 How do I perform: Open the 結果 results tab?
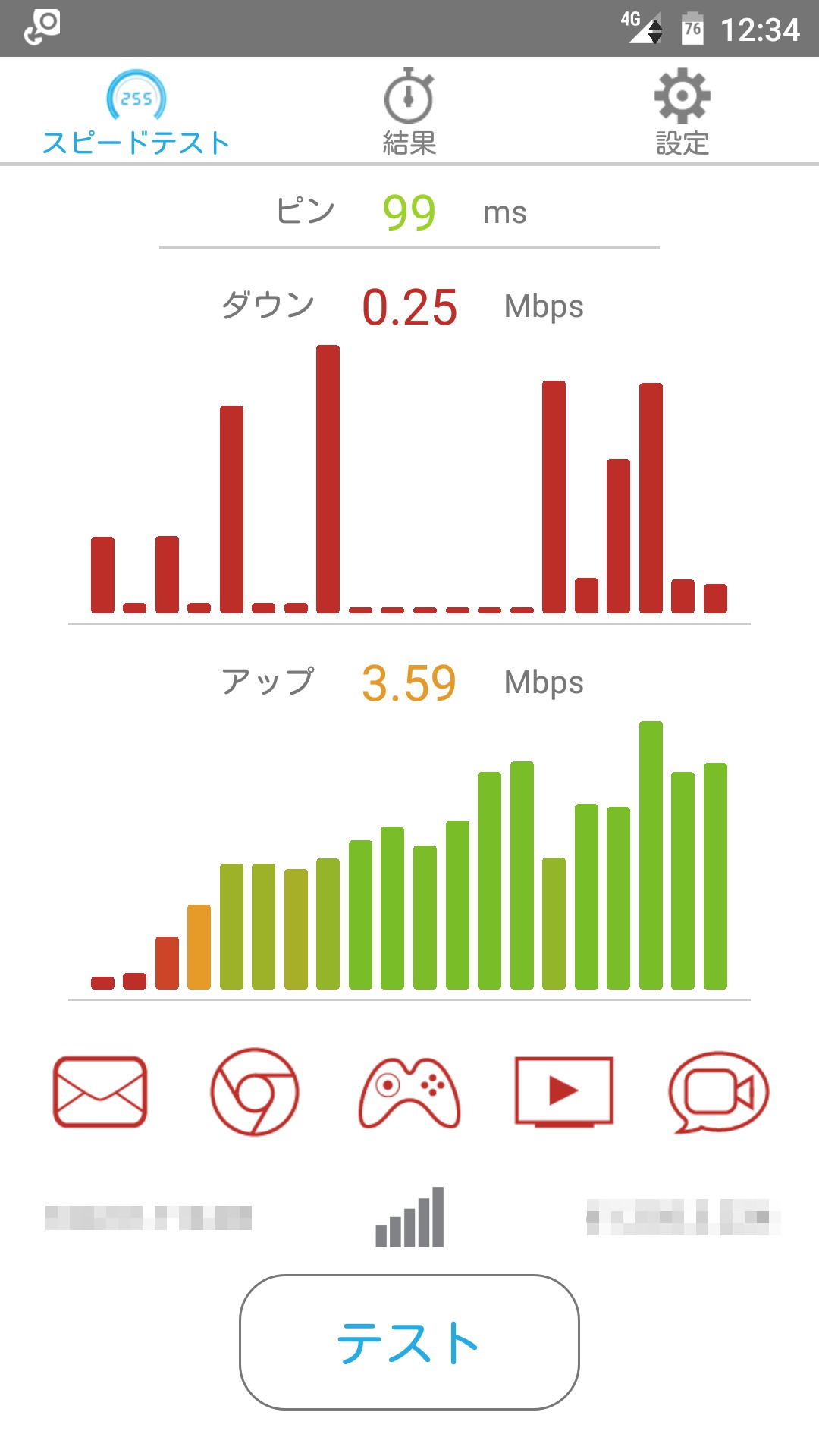(x=409, y=112)
